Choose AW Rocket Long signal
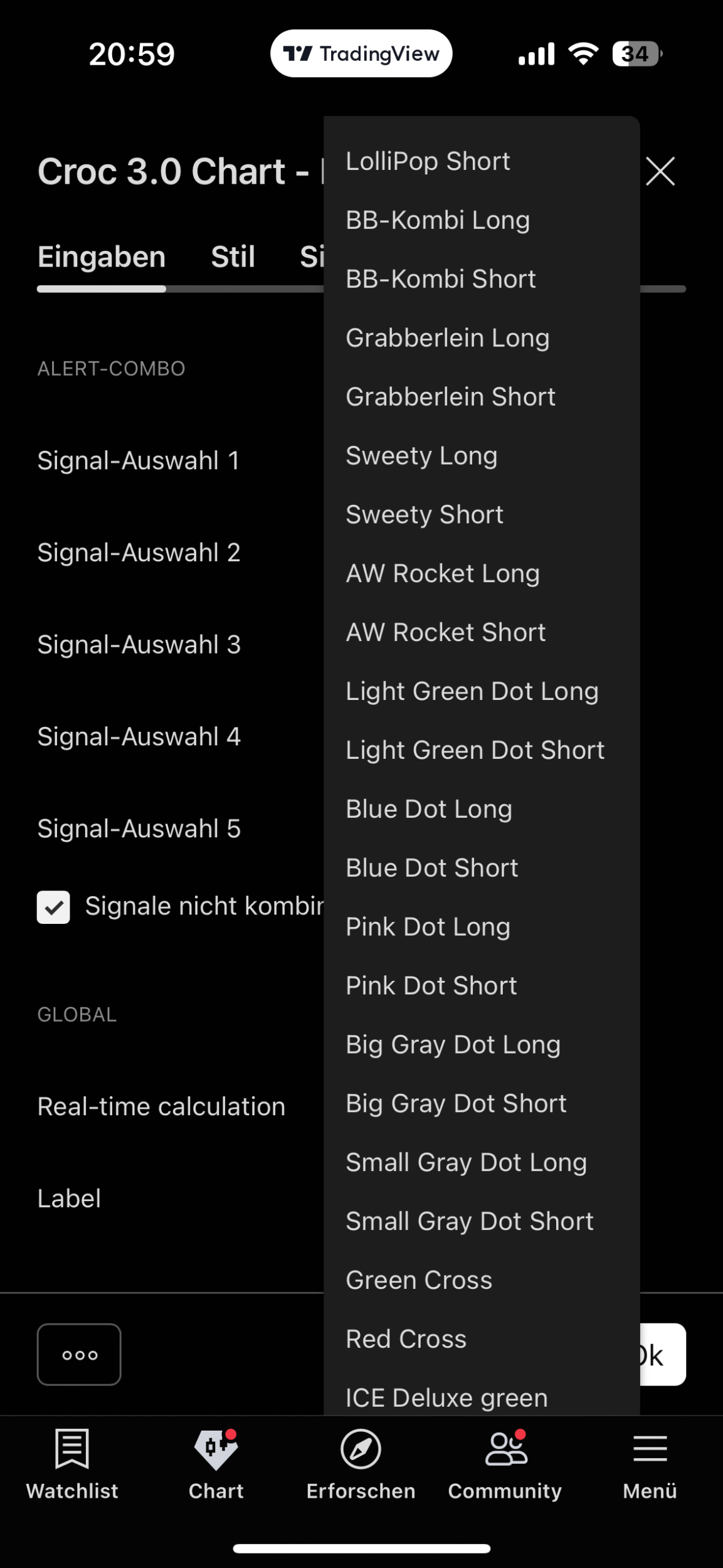 [443, 574]
